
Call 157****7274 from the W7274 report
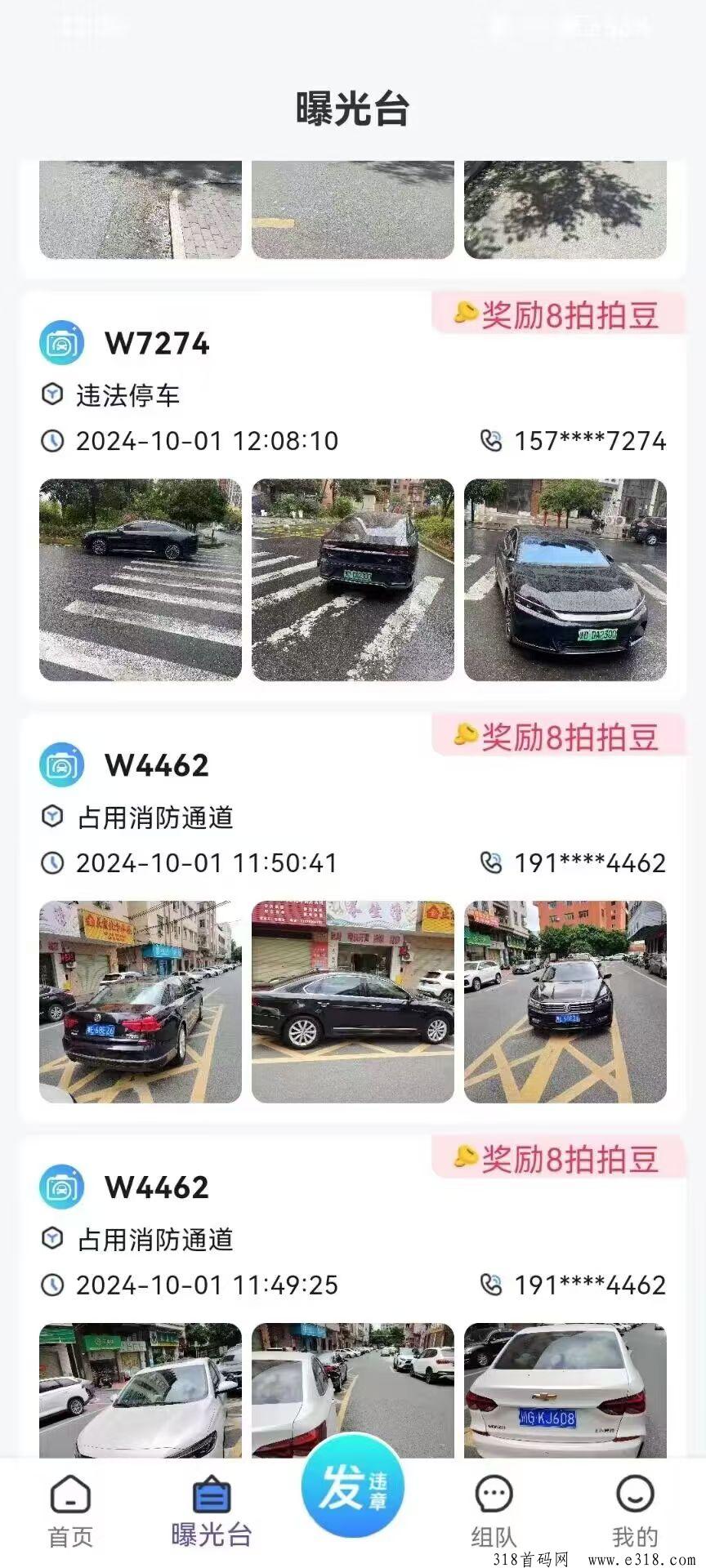573,441
